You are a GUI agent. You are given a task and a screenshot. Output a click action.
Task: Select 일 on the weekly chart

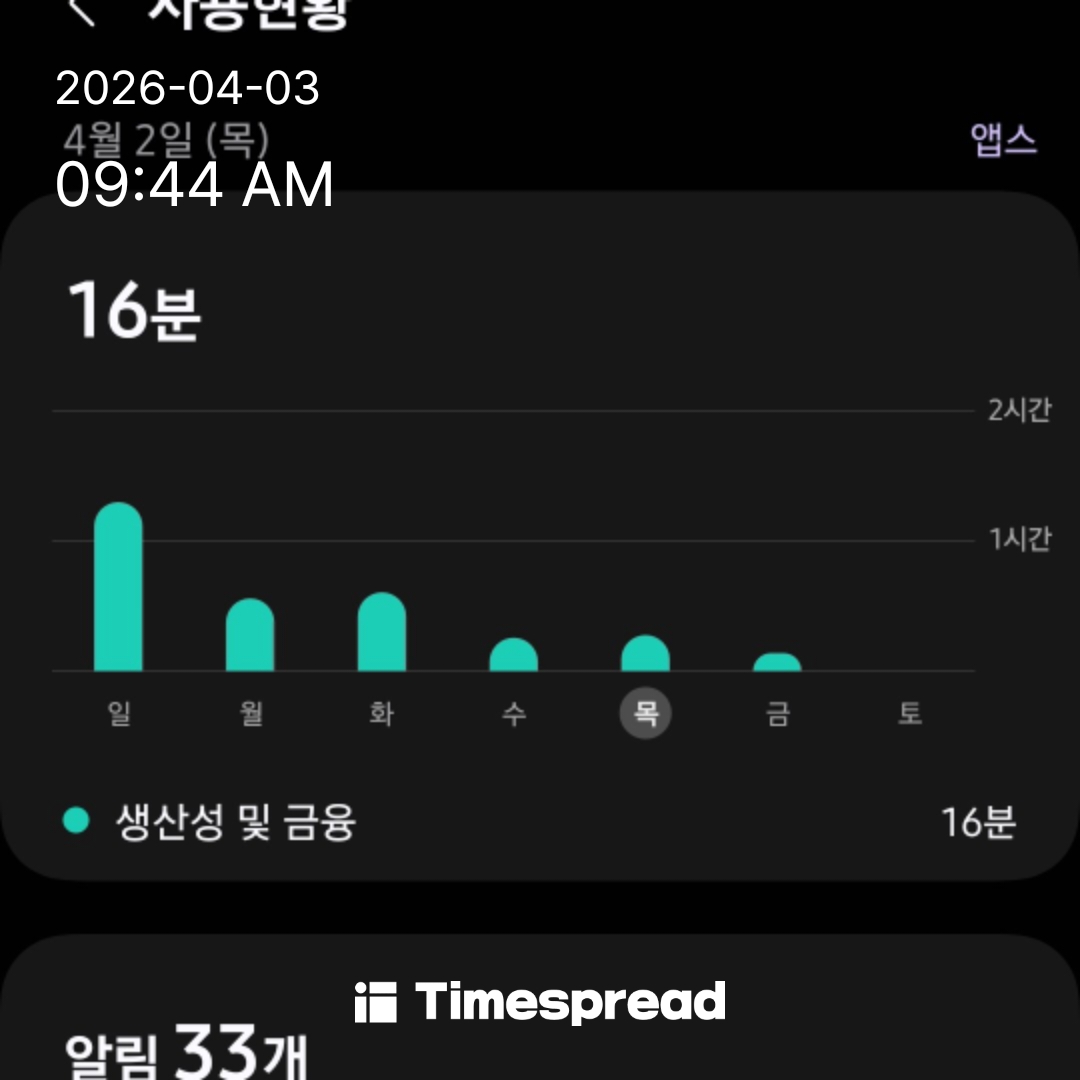(x=119, y=714)
